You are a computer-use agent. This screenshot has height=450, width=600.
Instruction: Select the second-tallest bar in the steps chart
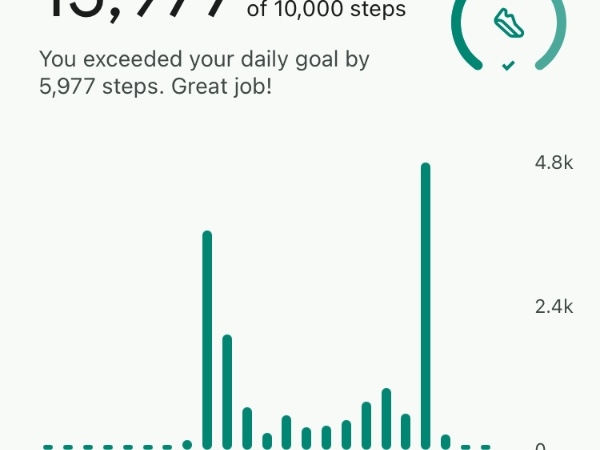(207, 340)
